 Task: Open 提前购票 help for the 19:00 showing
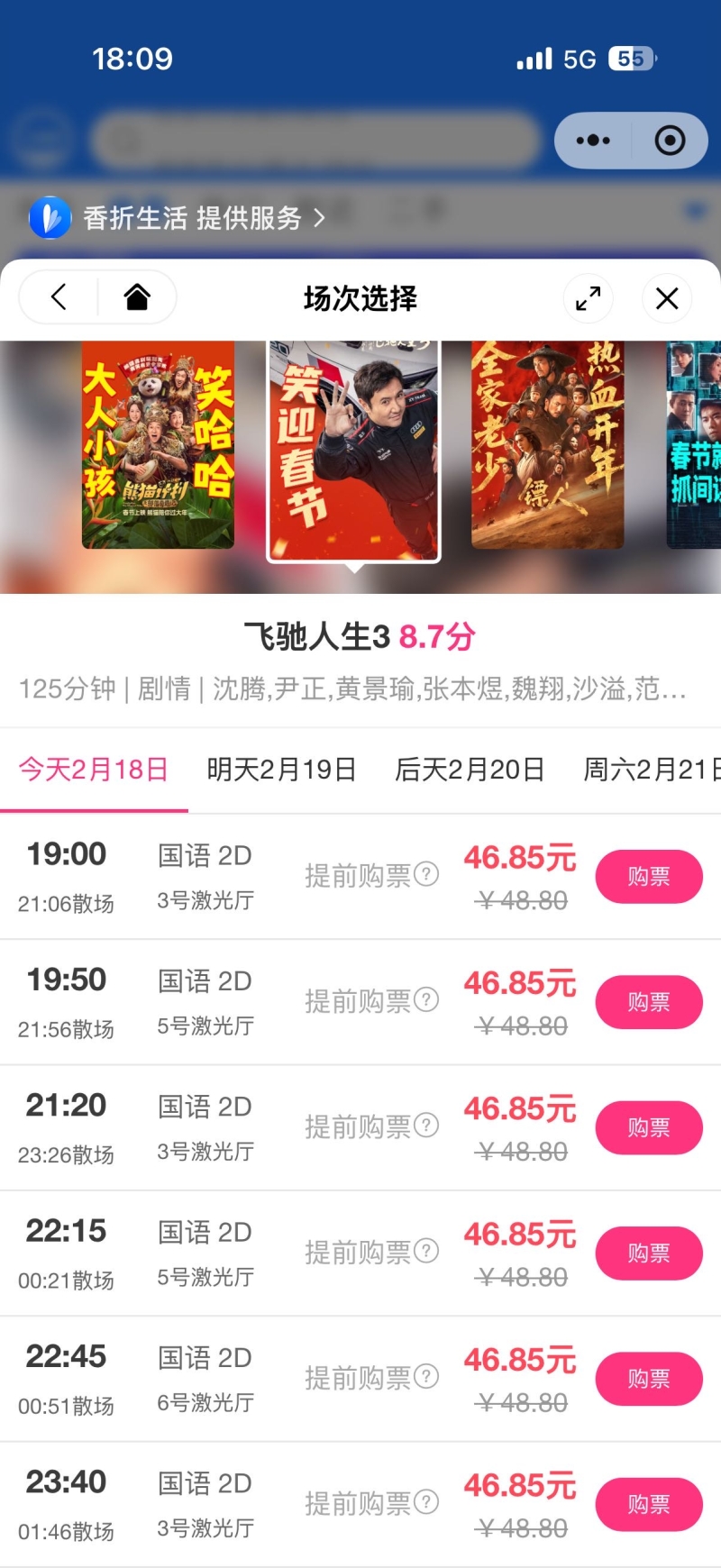tap(426, 874)
